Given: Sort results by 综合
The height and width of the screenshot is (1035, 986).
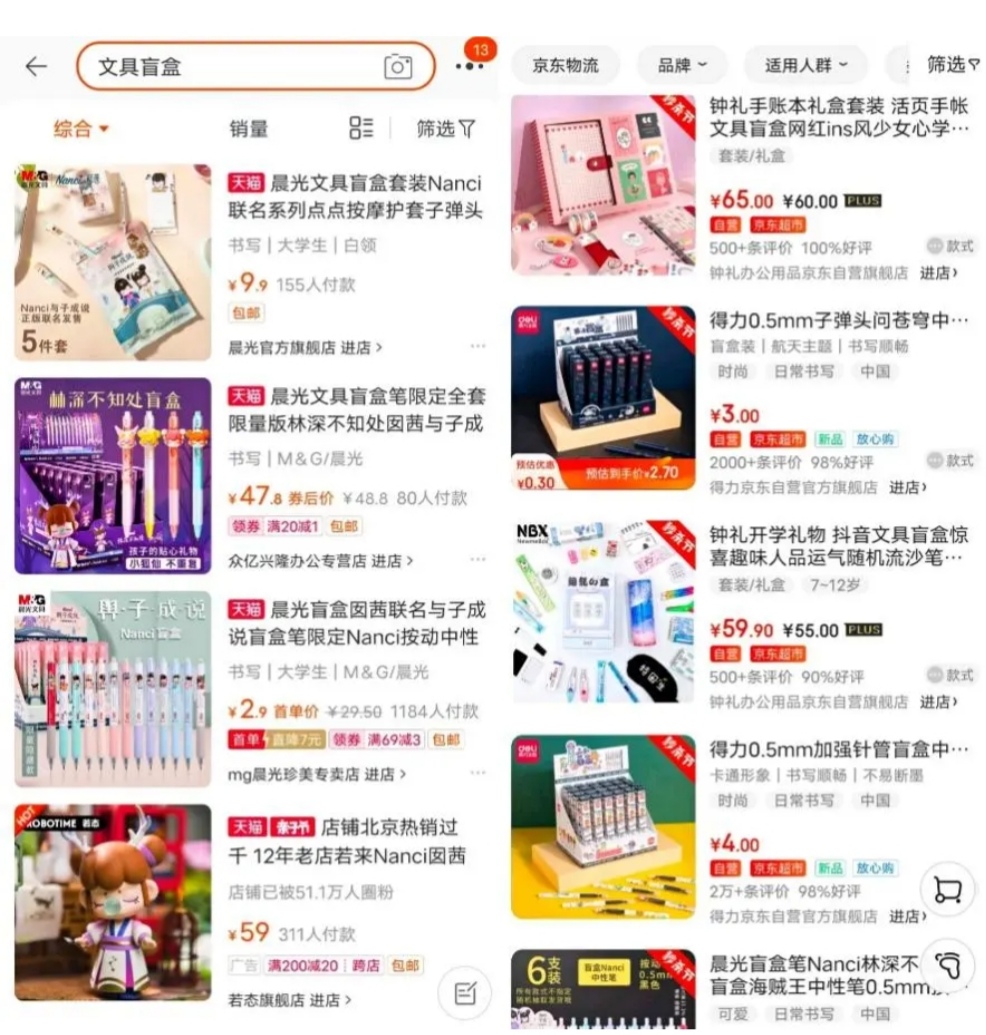Looking at the screenshot, I should [x=80, y=128].
